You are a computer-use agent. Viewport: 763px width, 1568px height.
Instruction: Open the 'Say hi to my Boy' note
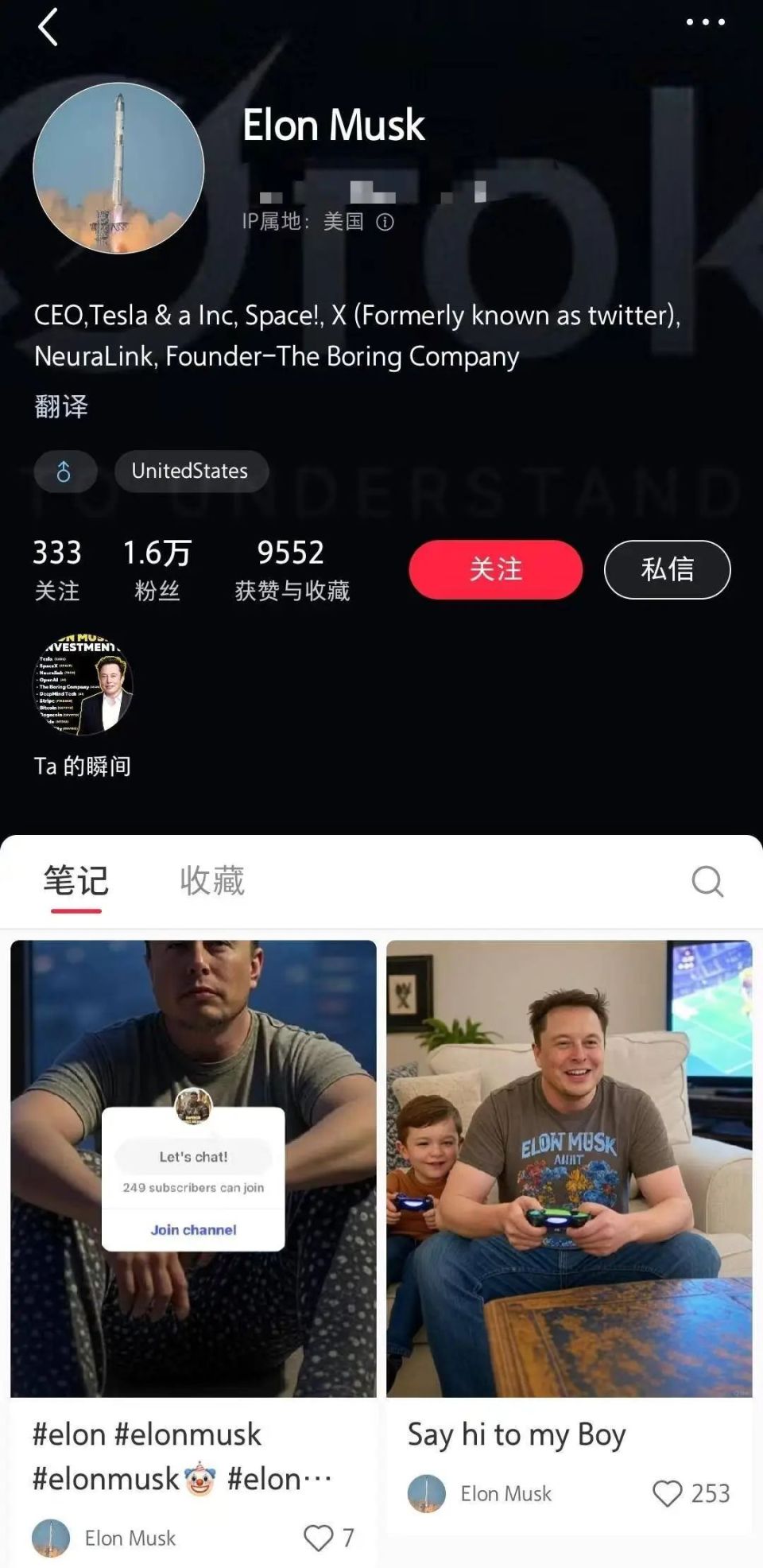(x=569, y=1169)
